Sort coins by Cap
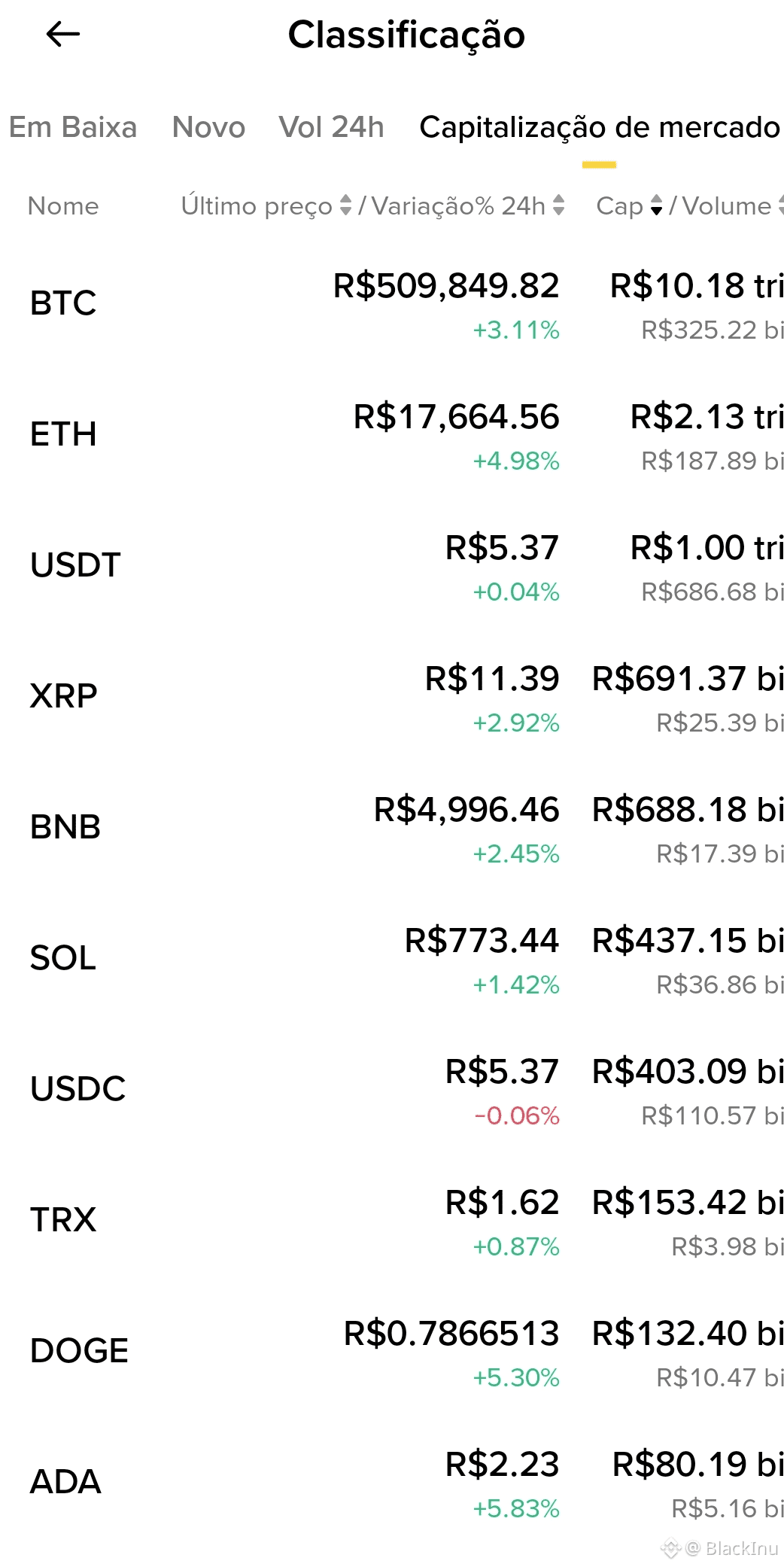Screen dimensions: 784x1567 (x=629, y=205)
